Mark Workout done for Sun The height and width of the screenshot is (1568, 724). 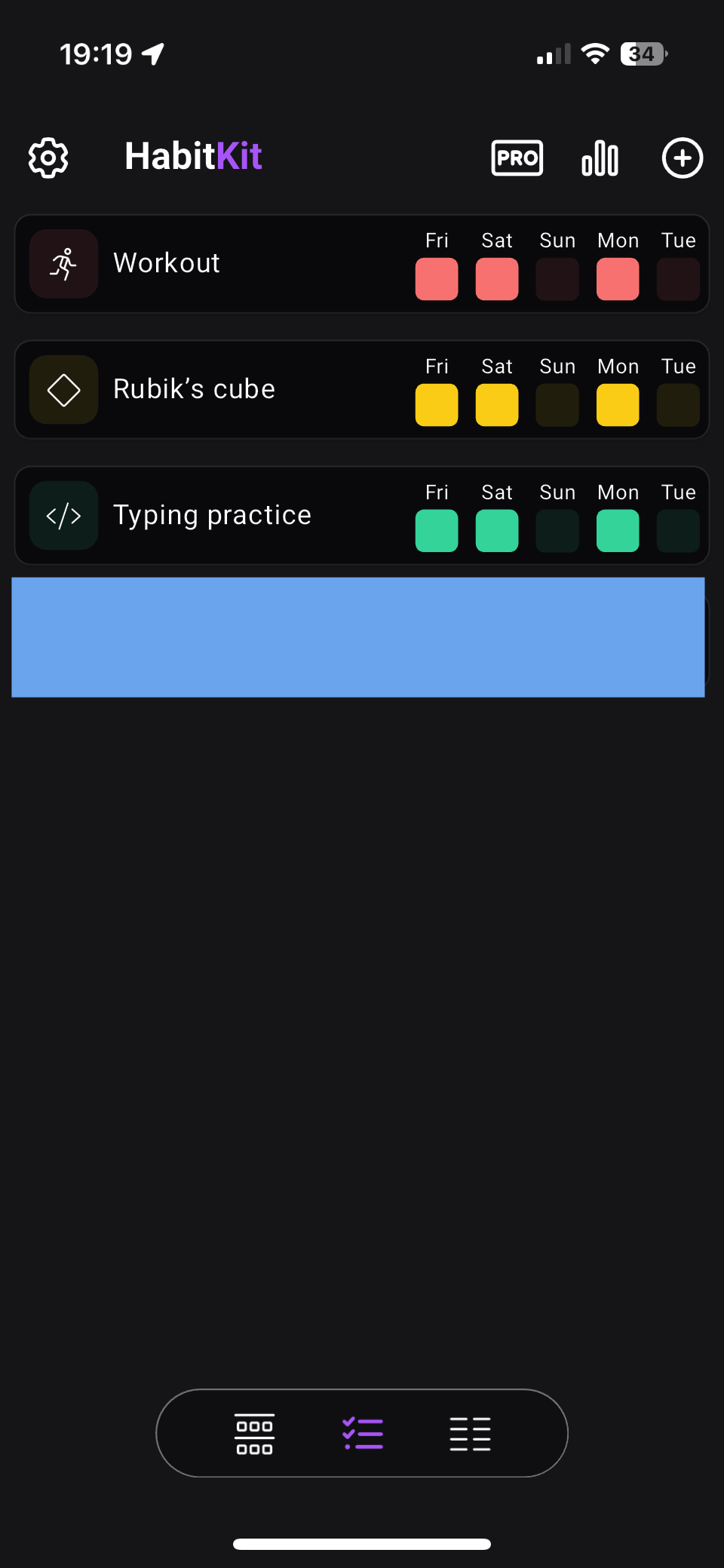(x=557, y=279)
